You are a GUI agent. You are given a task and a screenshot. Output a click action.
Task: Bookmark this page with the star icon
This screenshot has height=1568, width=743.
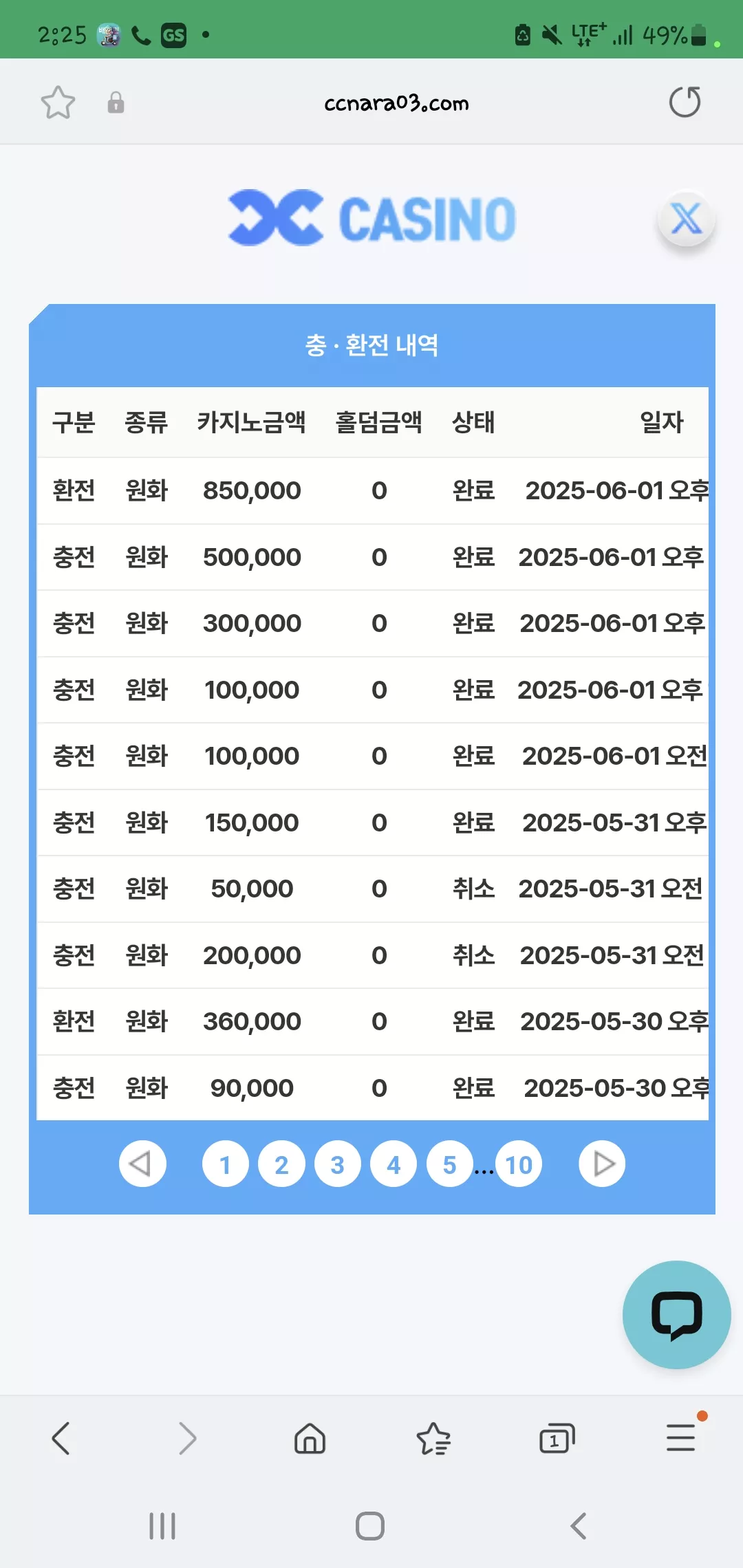coord(58,102)
